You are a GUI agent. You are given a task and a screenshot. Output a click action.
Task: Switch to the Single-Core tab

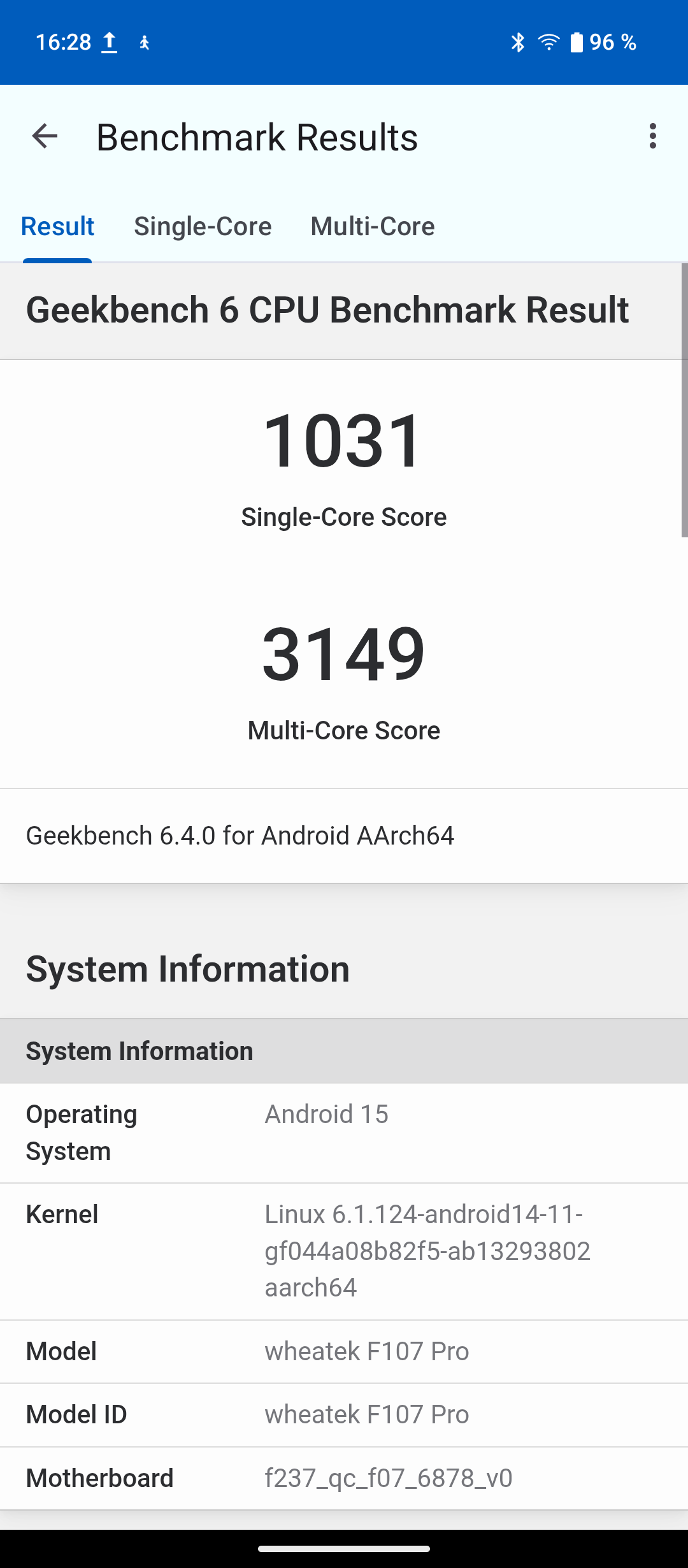point(203,227)
